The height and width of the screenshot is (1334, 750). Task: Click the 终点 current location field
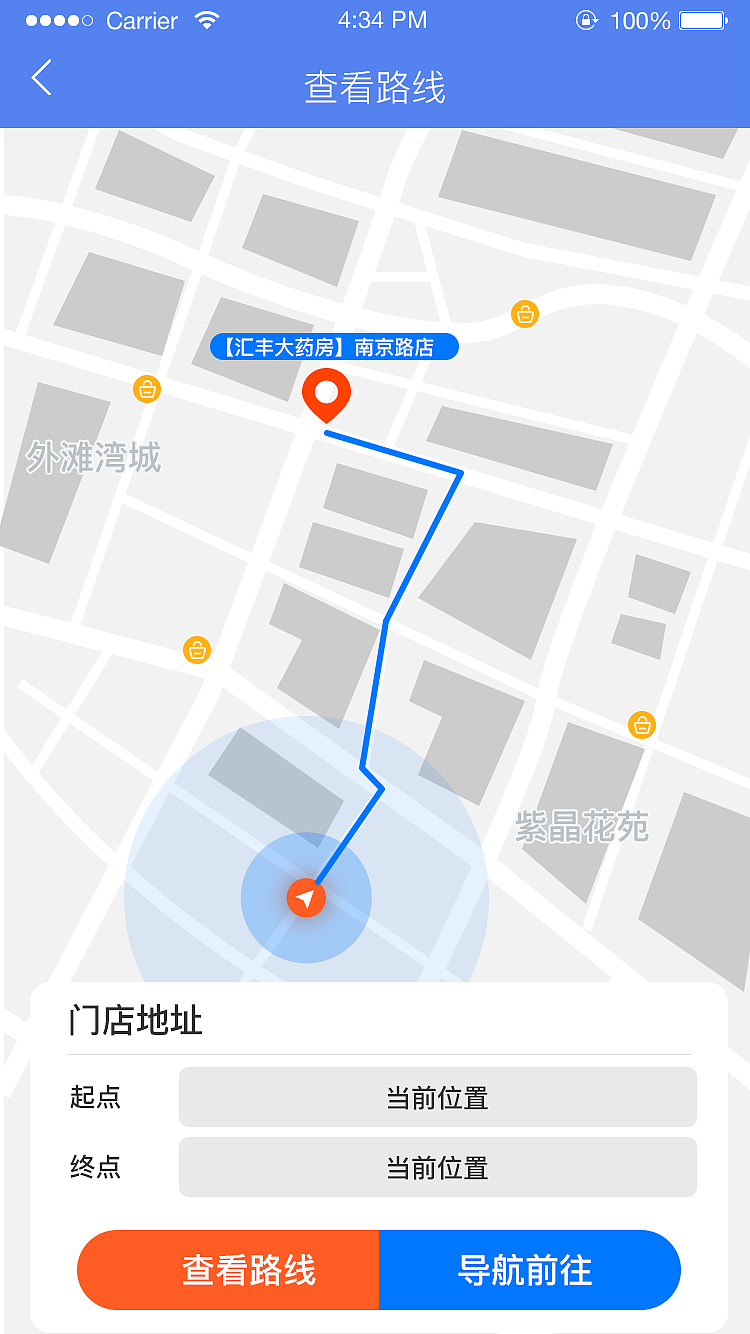[437, 1167]
